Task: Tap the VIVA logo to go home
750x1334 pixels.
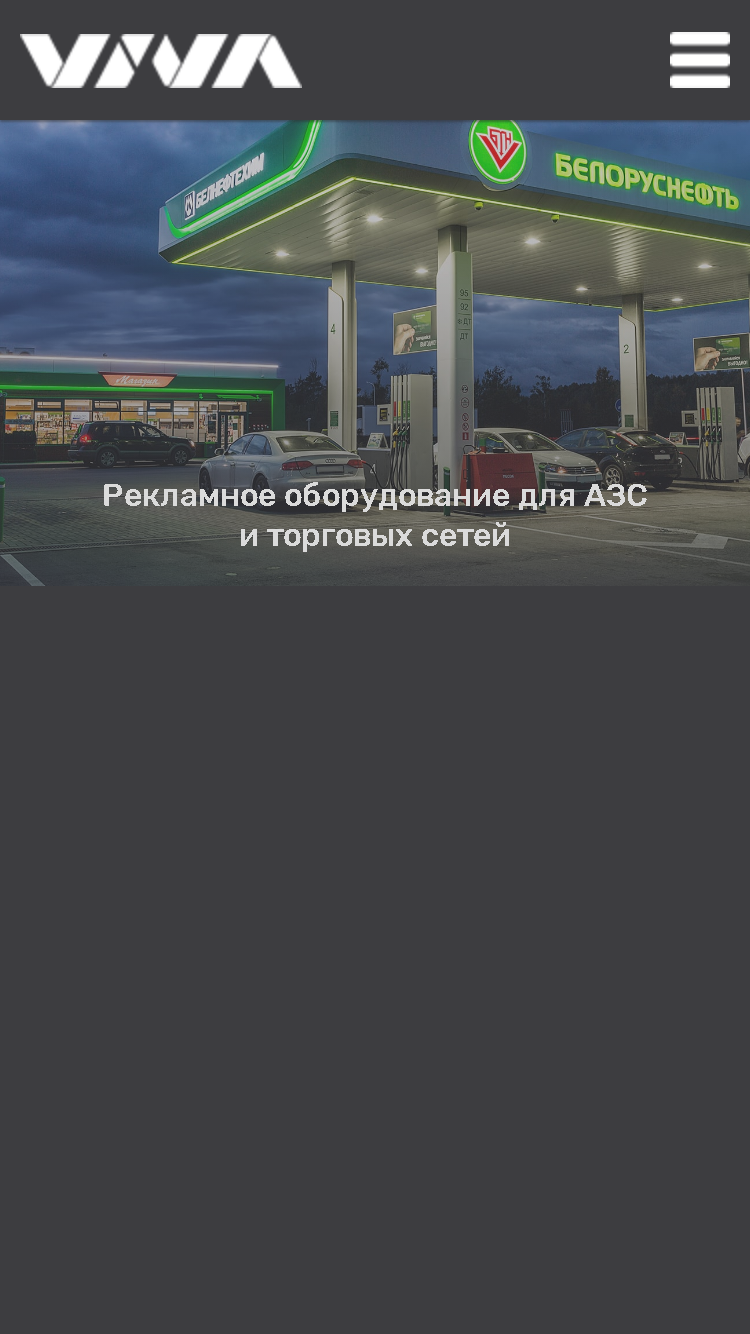Action: (161, 61)
